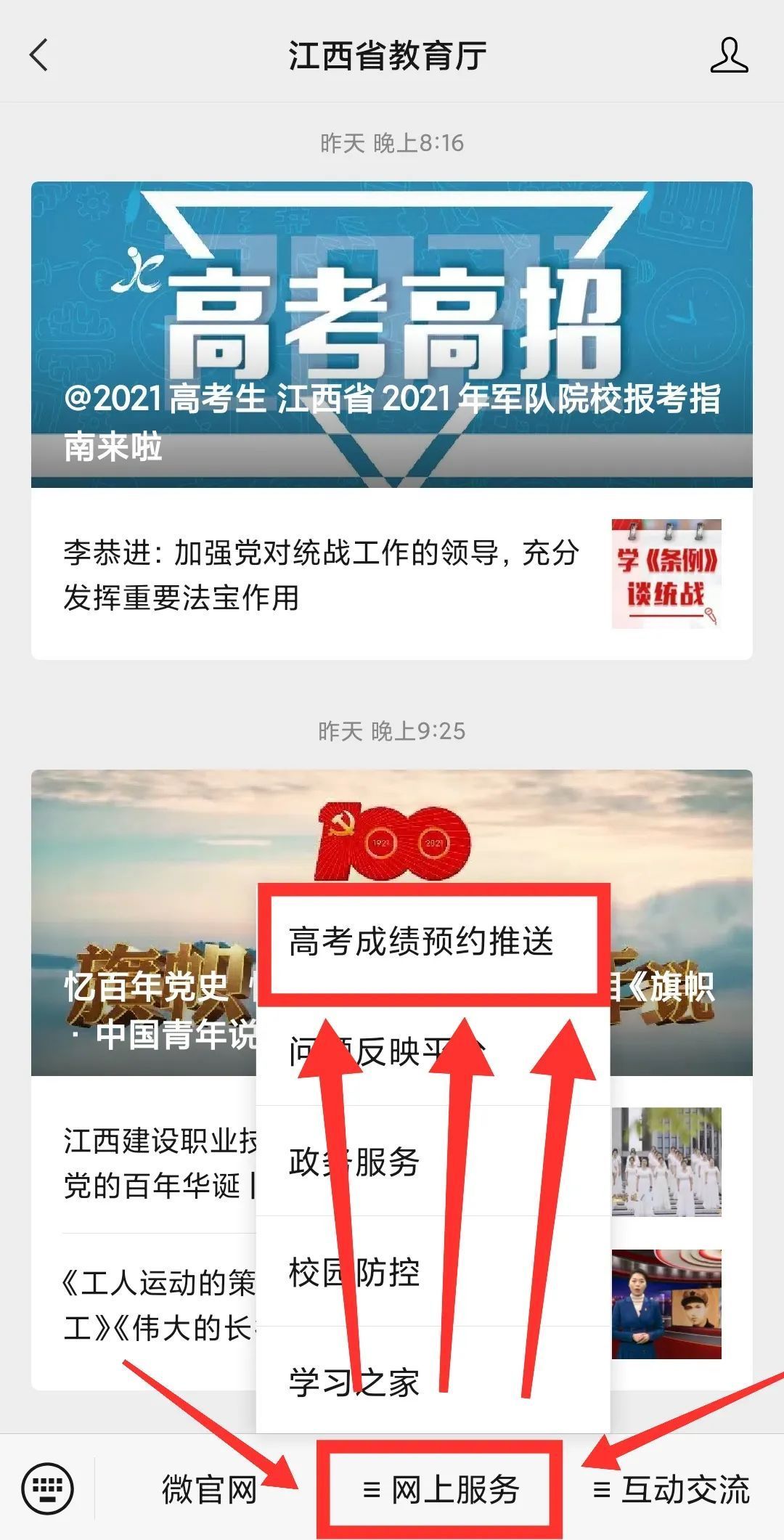This screenshot has width=784, height=1540.
Task: Open the account profile icon
Action: pos(729,55)
